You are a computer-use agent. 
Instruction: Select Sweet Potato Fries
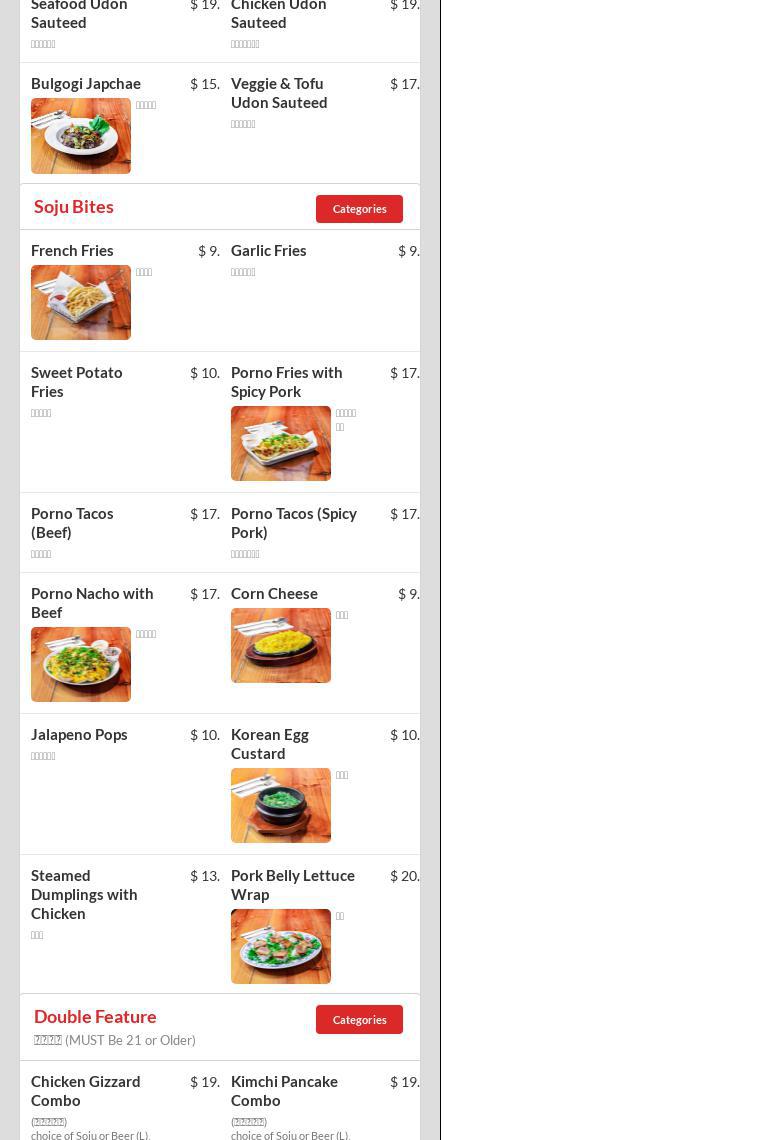click(x=77, y=382)
